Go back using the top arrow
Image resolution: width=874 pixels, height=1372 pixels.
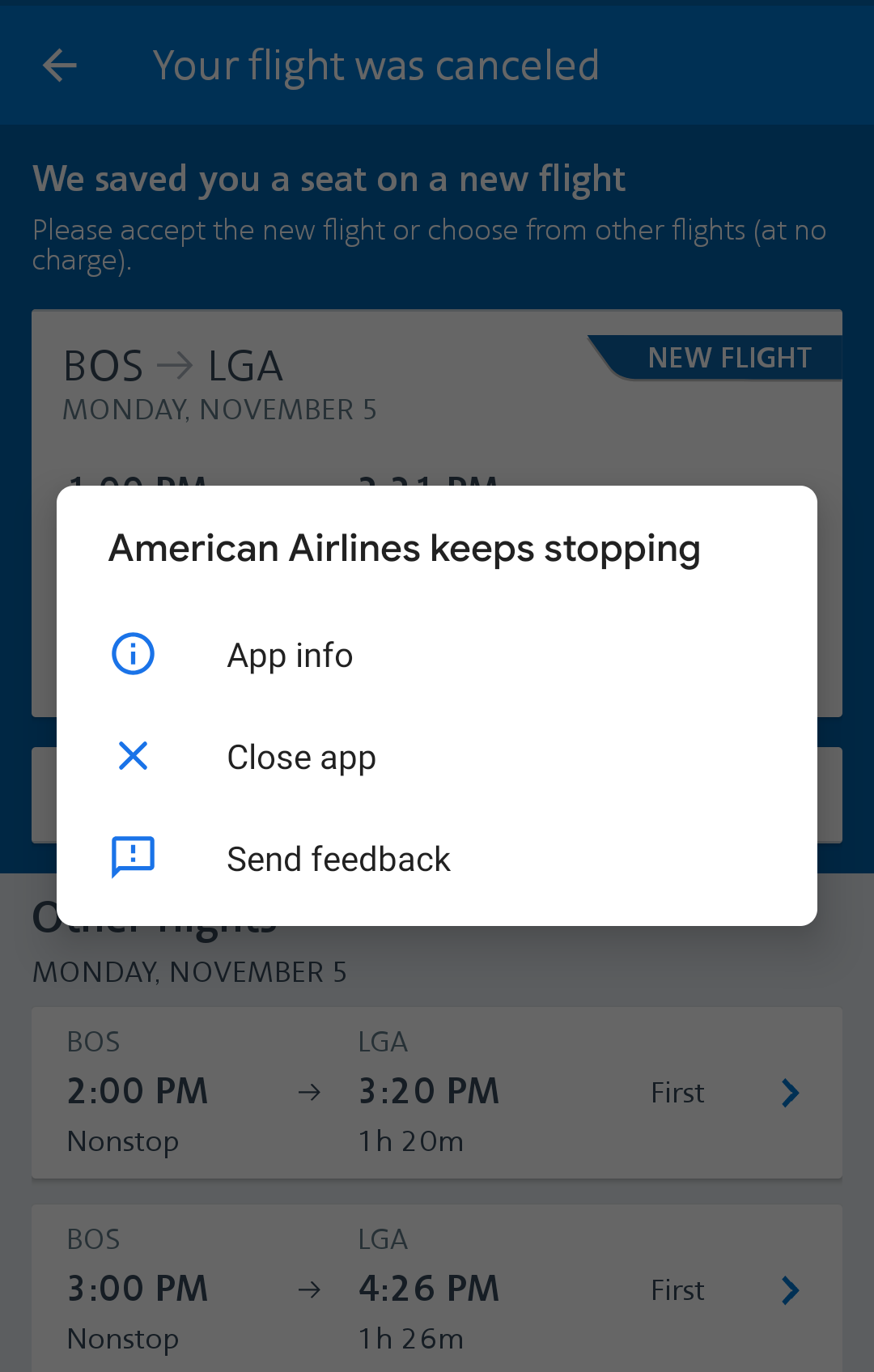point(60,66)
